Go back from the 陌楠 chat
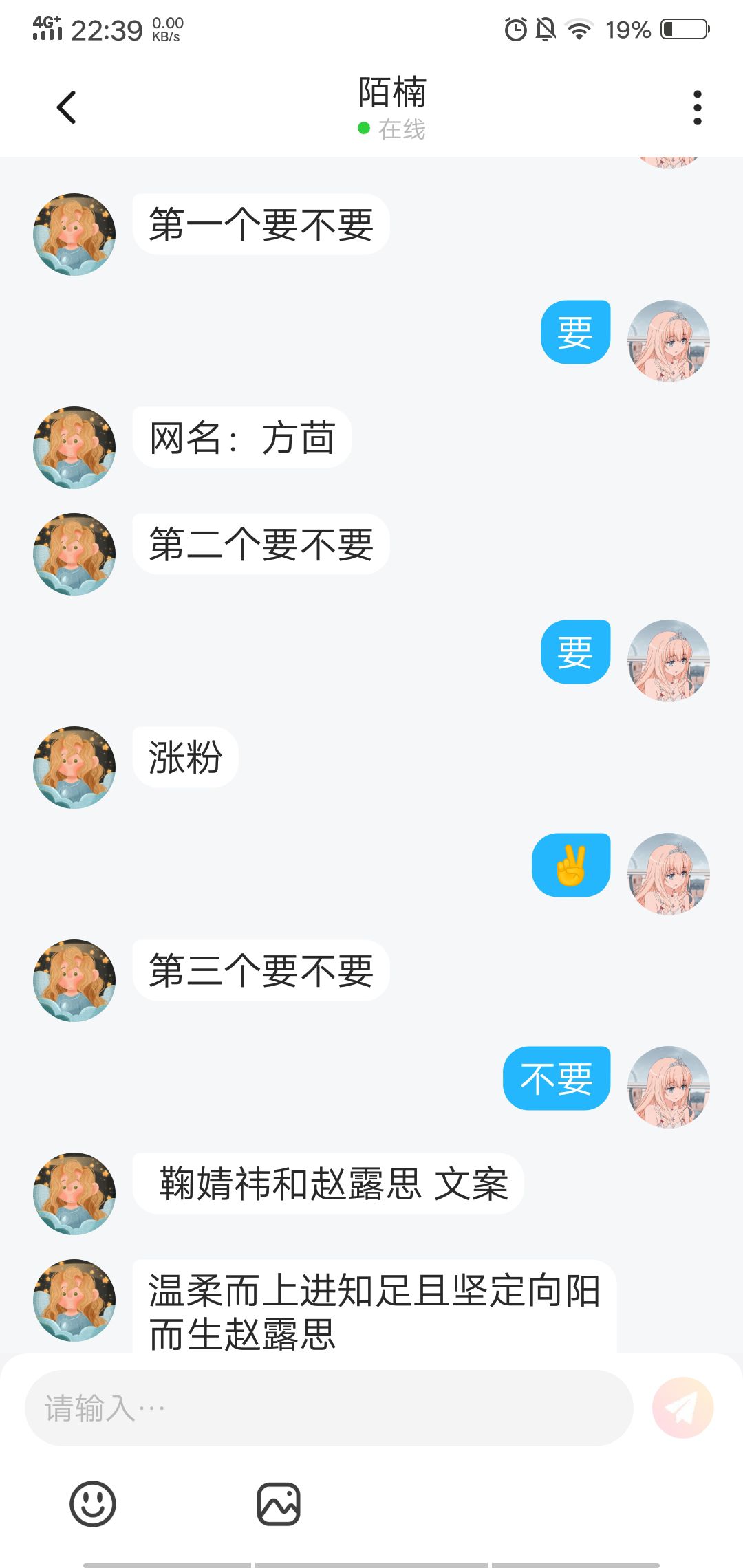Image resolution: width=743 pixels, height=1568 pixels. tap(66, 107)
